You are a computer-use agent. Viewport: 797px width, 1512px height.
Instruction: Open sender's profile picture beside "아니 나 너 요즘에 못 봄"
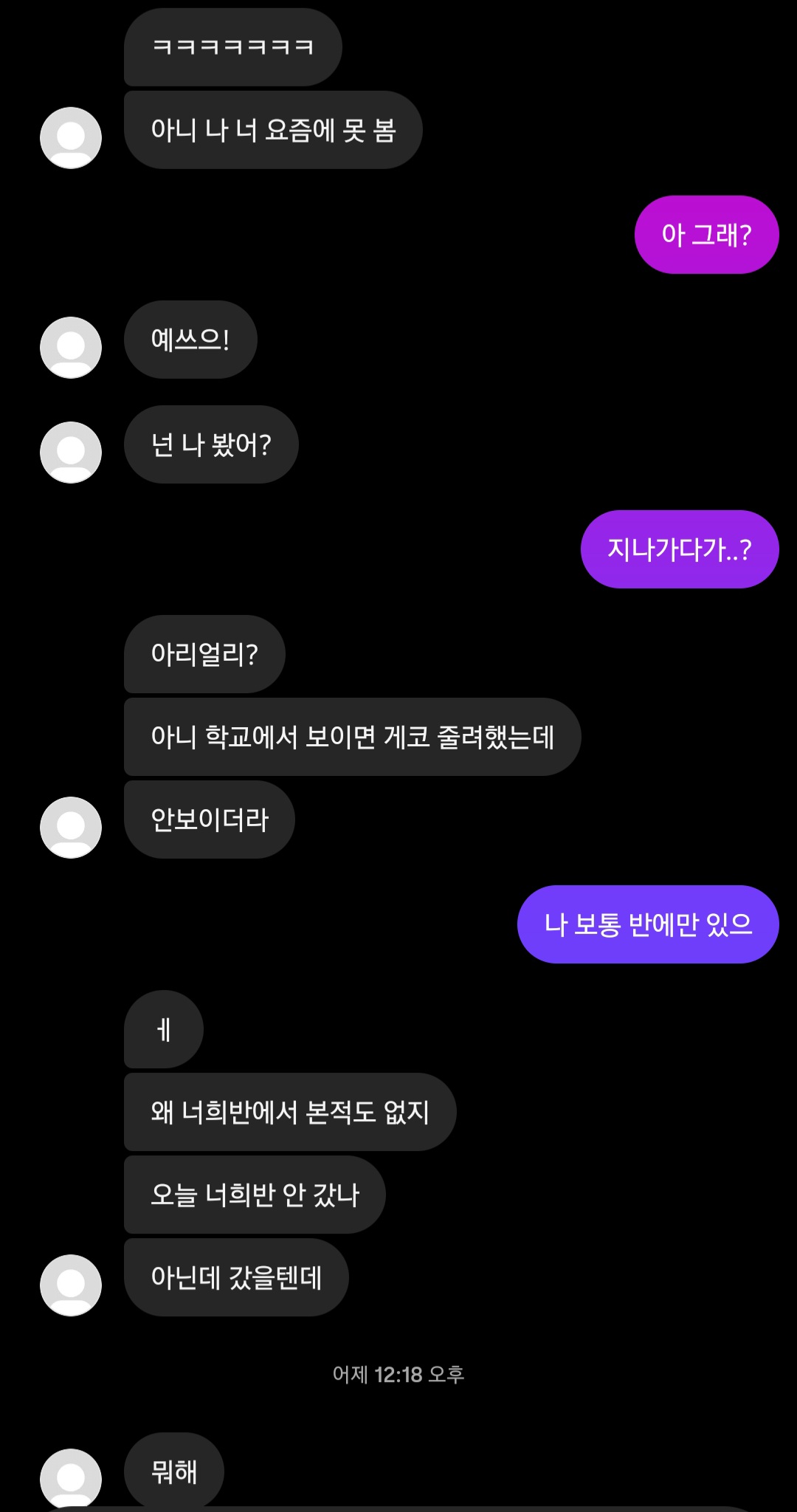pyautogui.click(x=71, y=138)
